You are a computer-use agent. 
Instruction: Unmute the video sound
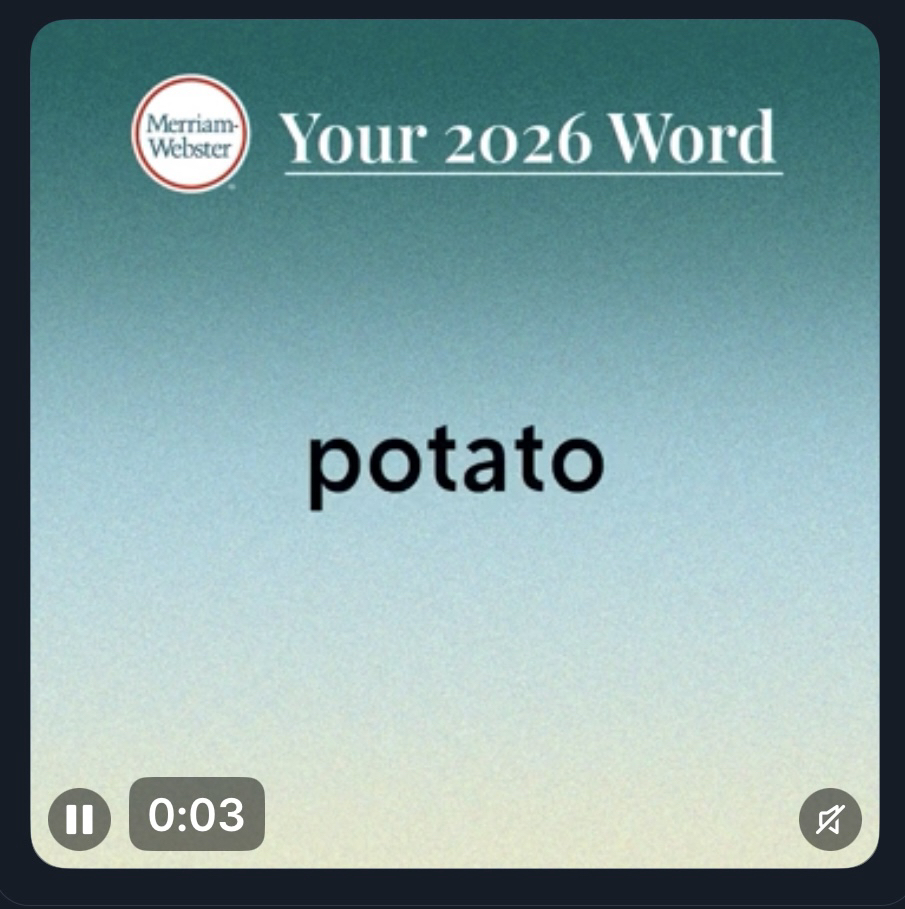829,819
